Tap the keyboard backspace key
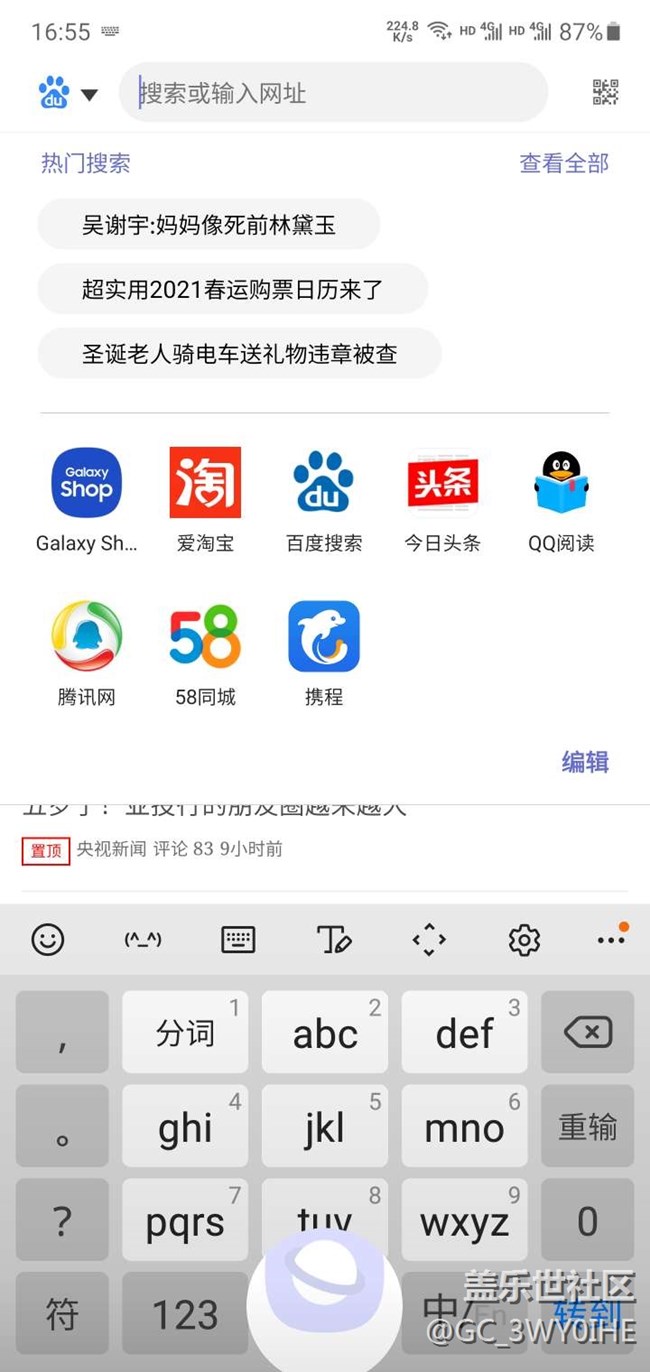This screenshot has height=1372, width=650. tap(588, 1032)
